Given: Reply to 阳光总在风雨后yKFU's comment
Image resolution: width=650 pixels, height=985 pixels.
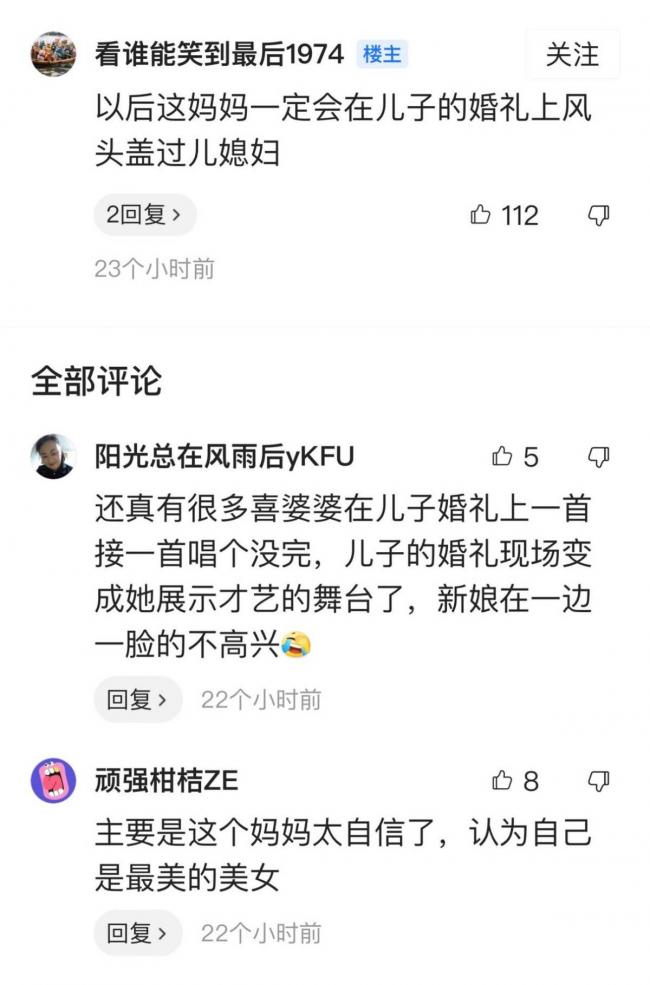Looking at the screenshot, I should pyautogui.click(x=138, y=699).
